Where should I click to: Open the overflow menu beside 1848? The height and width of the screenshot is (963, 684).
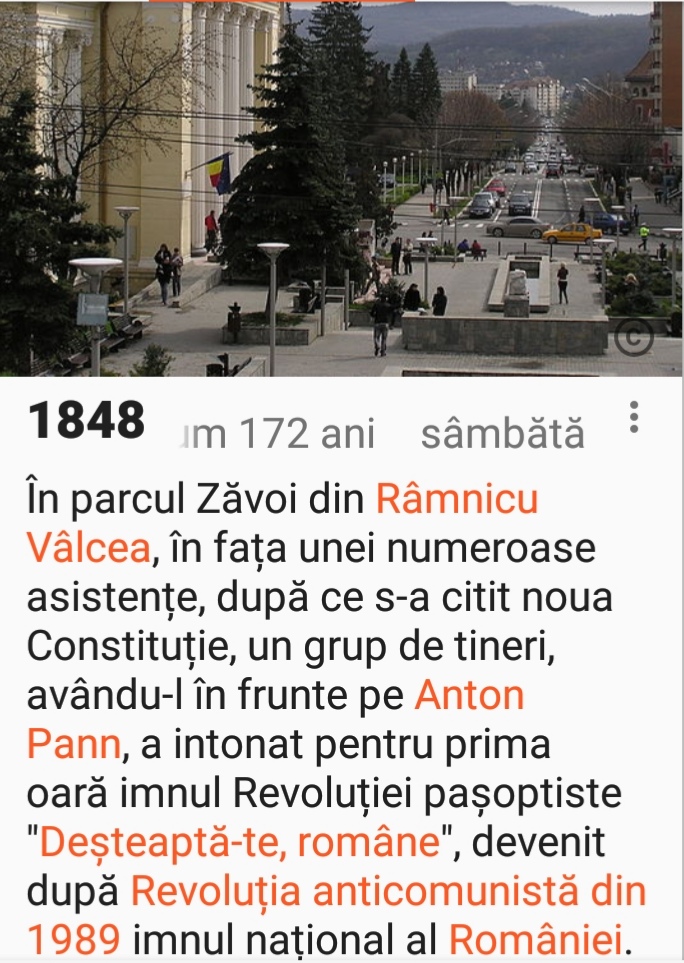coord(633,418)
